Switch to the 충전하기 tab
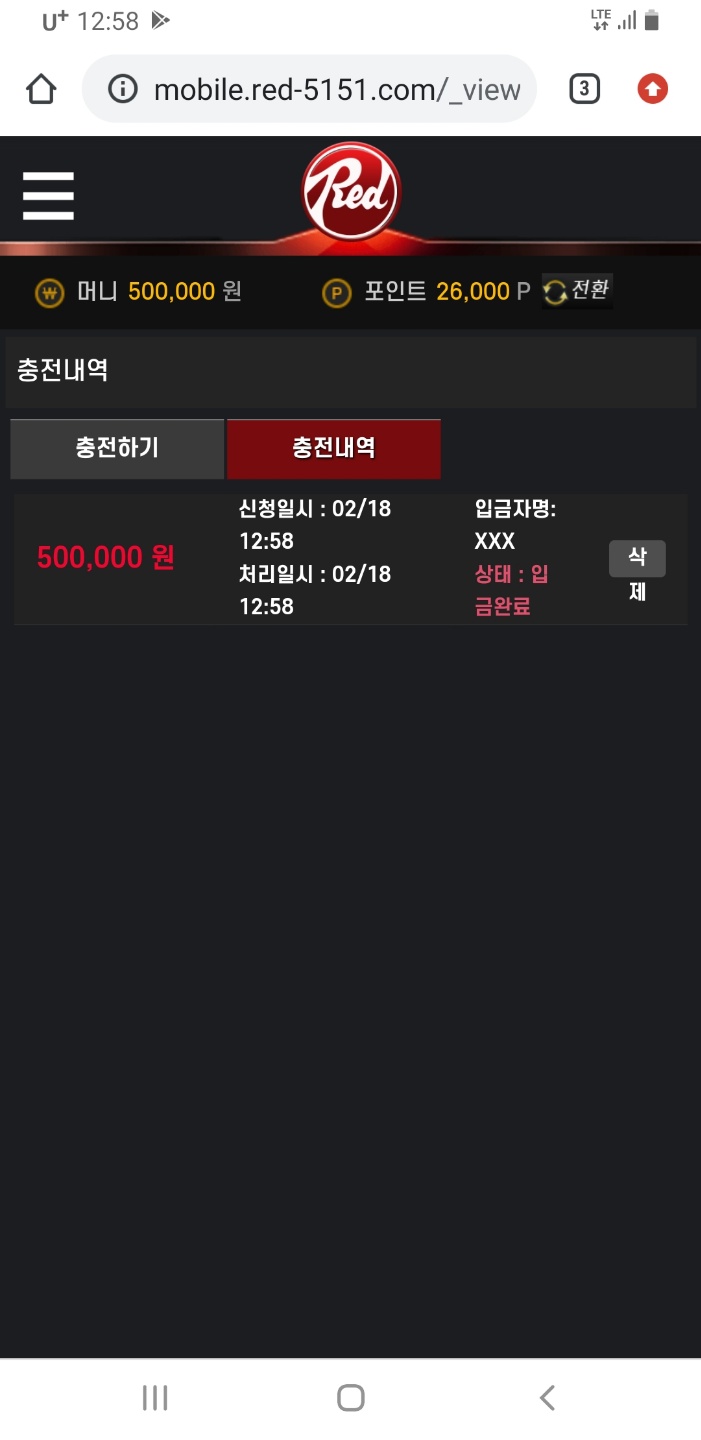 click(x=117, y=448)
